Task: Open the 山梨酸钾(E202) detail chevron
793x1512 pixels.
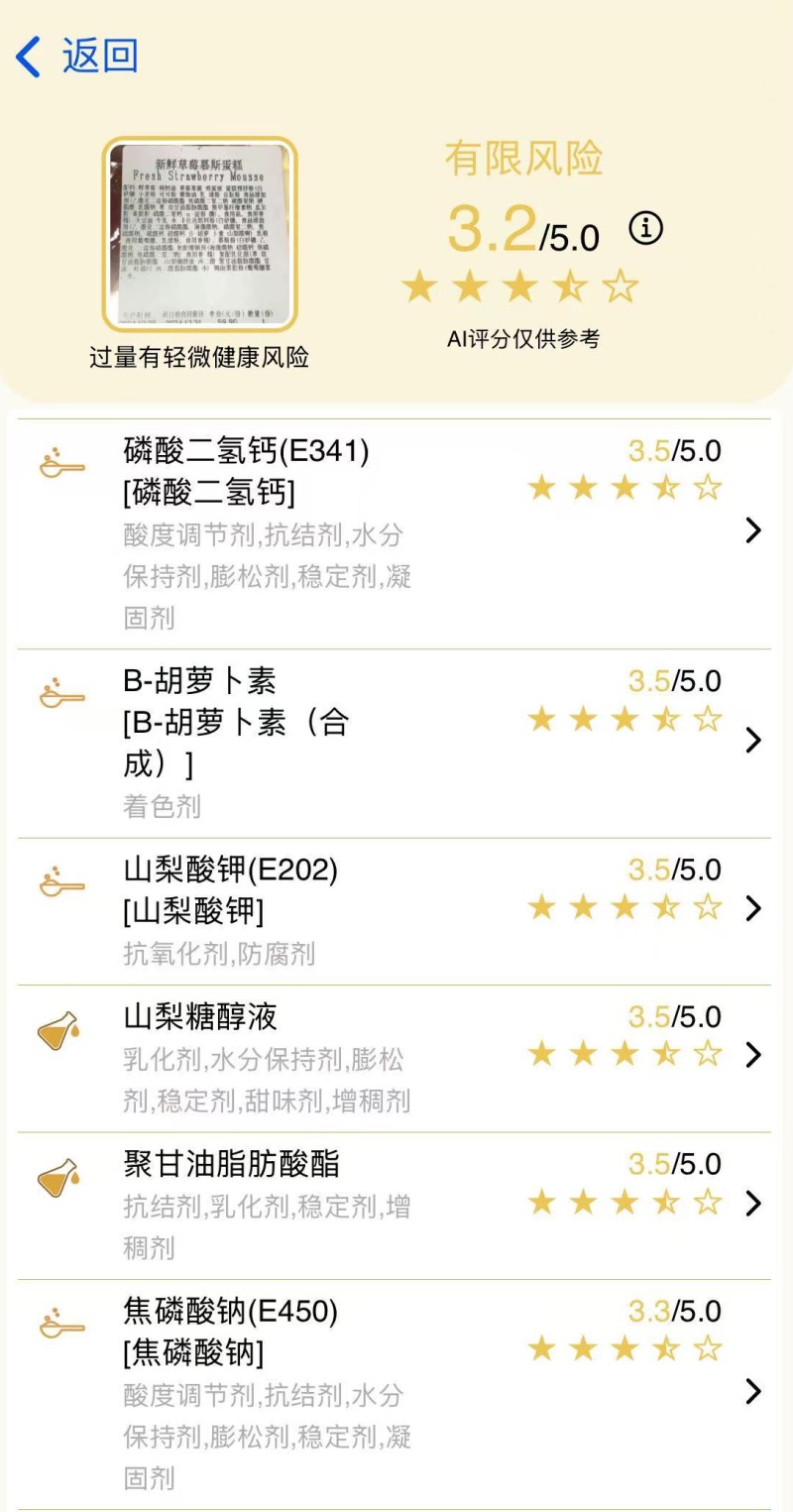Action: [751, 907]
